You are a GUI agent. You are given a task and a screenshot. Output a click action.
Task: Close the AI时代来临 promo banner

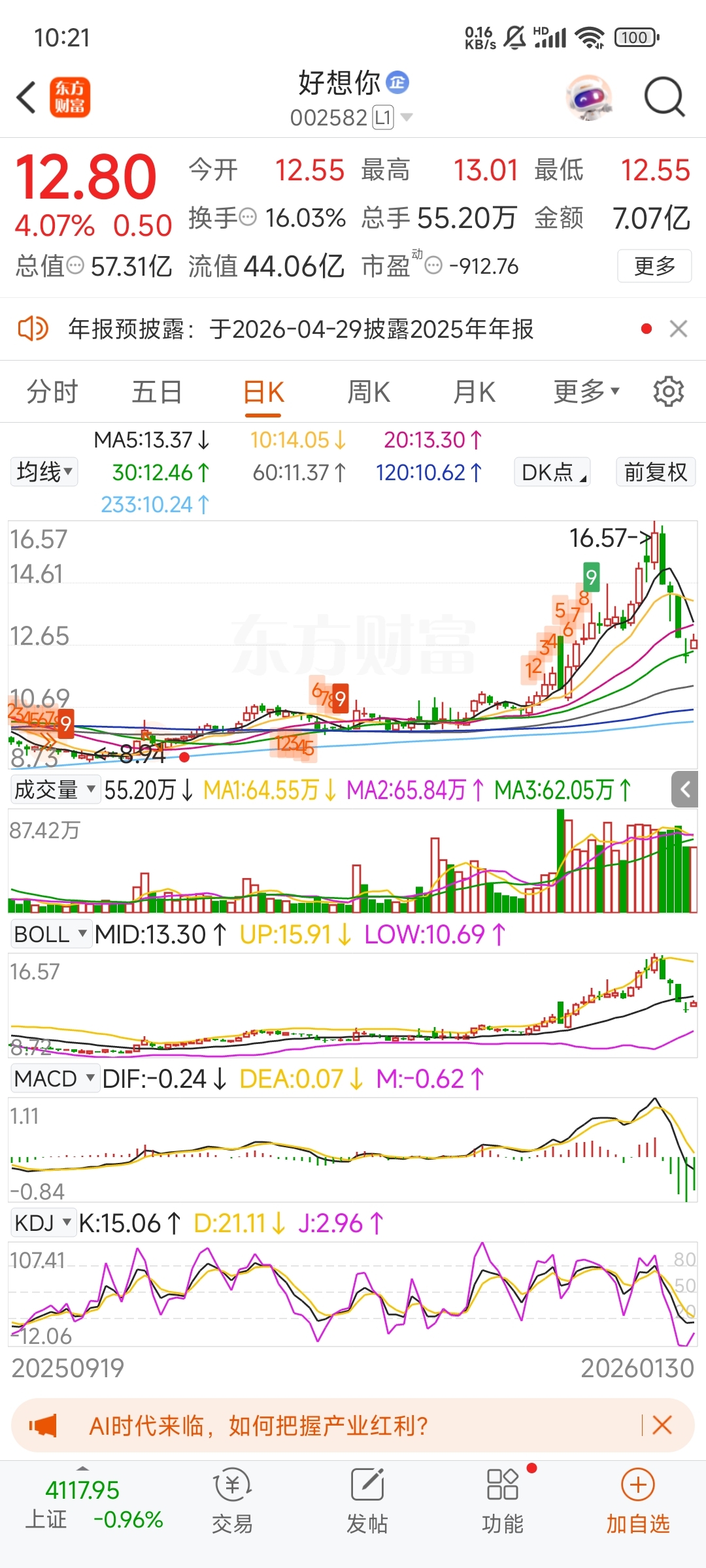[x=662, y=1425]
